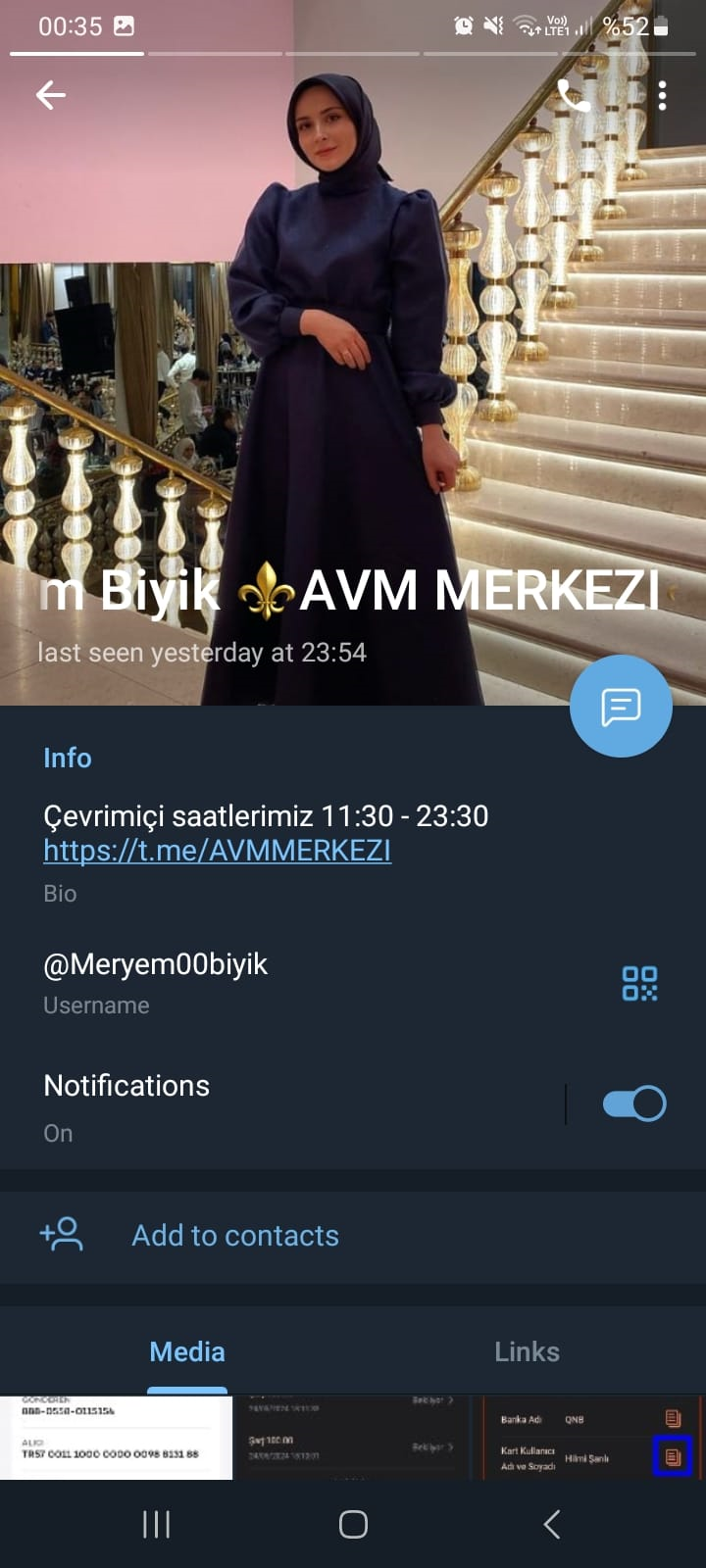Open the chat with the message button
Viewport: 706px width, 1568px height.
(x=621, y=707)
